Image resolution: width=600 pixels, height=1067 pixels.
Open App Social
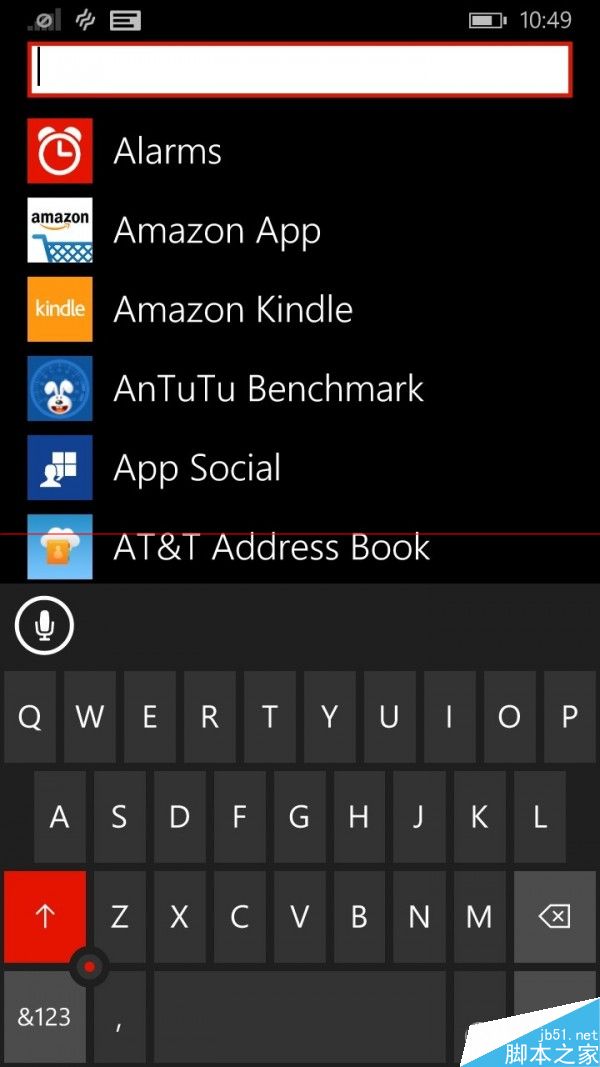197,468
